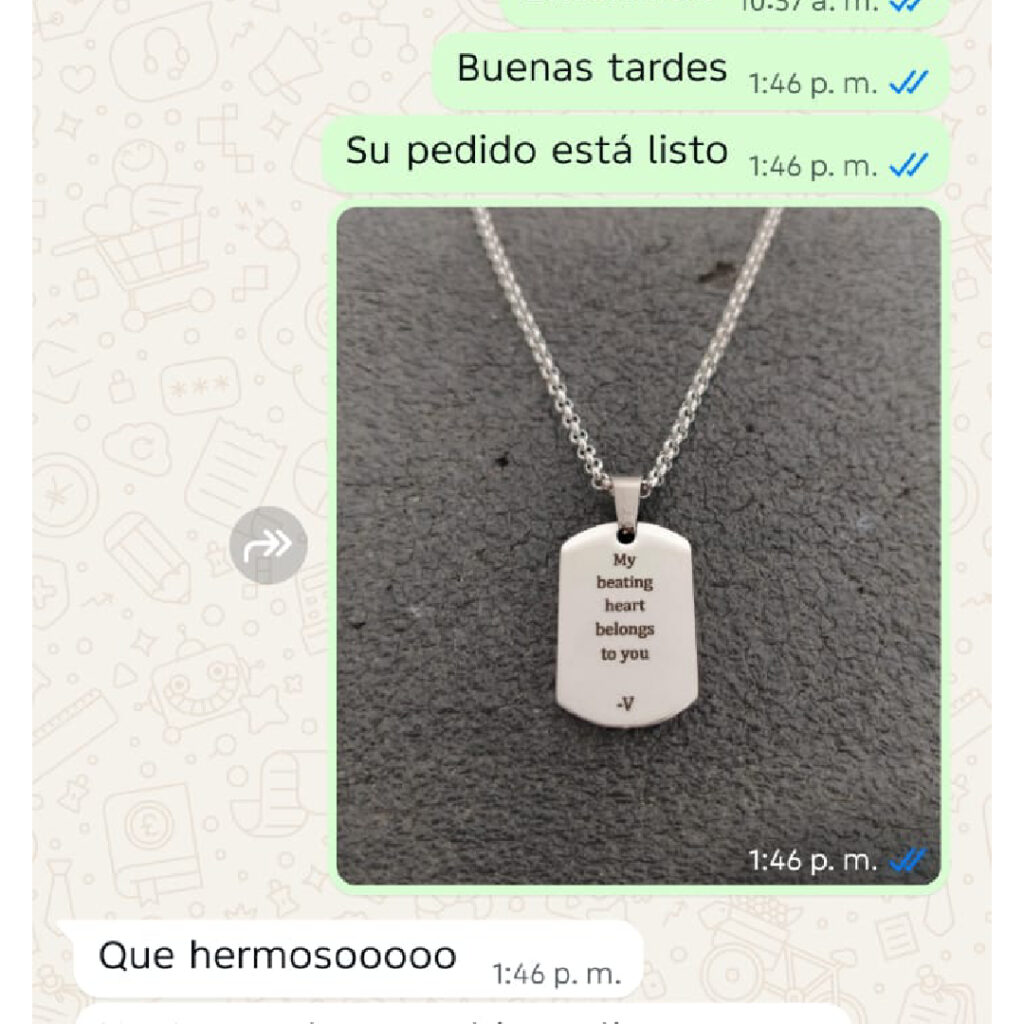Screen dimensions: 1024x1024
Task: Open the necklace photo in full view
Action: pos(638,545)
